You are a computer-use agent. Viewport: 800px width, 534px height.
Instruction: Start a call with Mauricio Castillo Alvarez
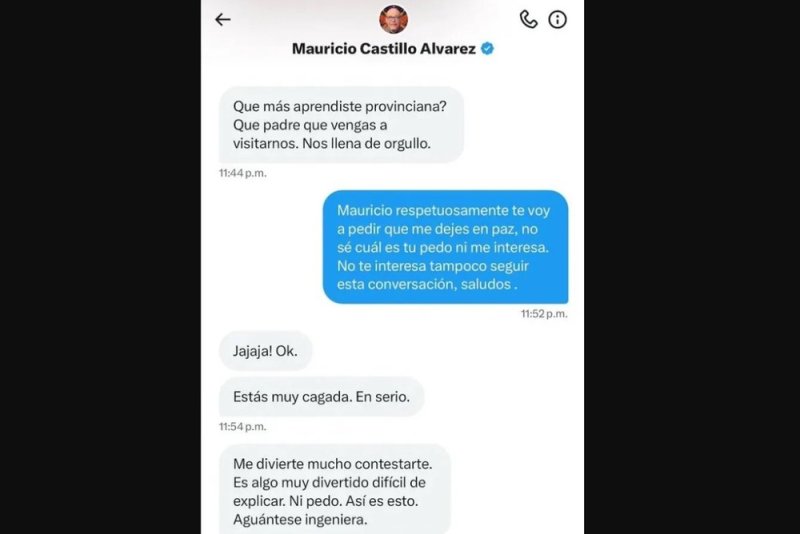tap(528, 19)
